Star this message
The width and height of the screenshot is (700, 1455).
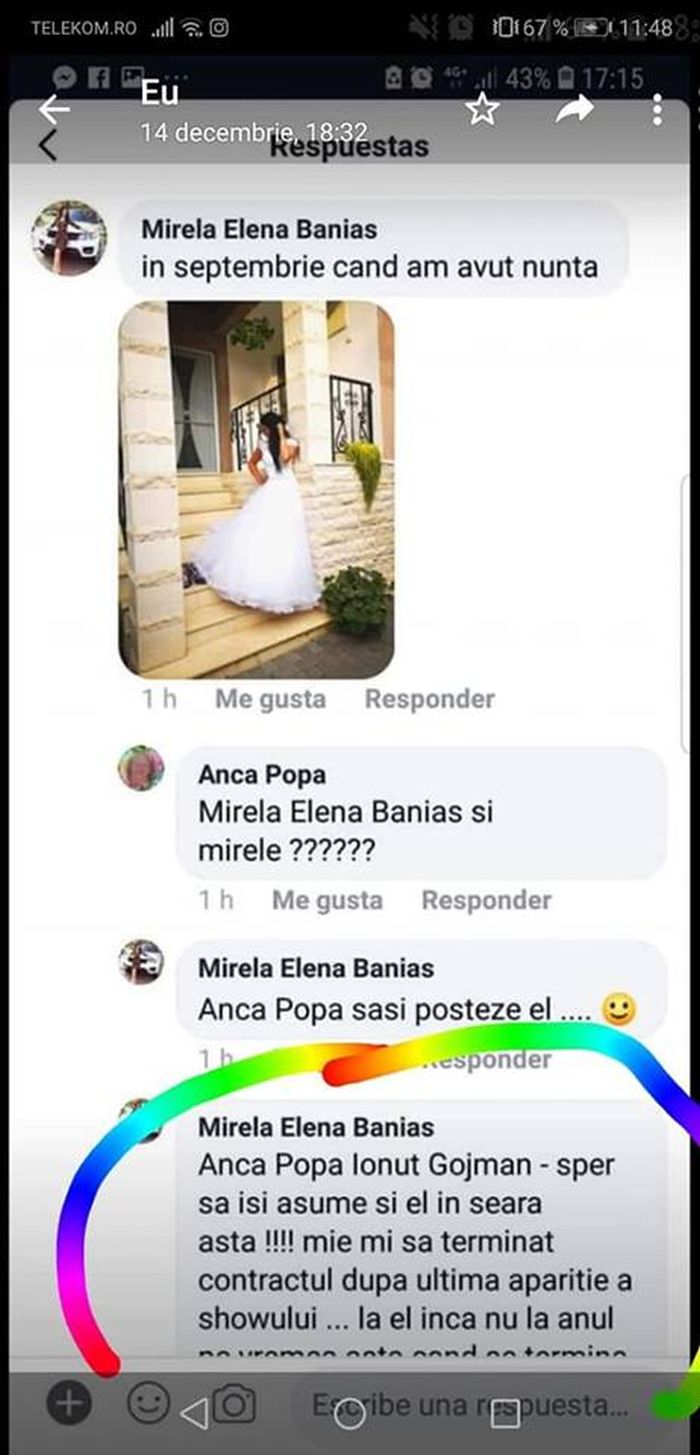coord(483,109)
